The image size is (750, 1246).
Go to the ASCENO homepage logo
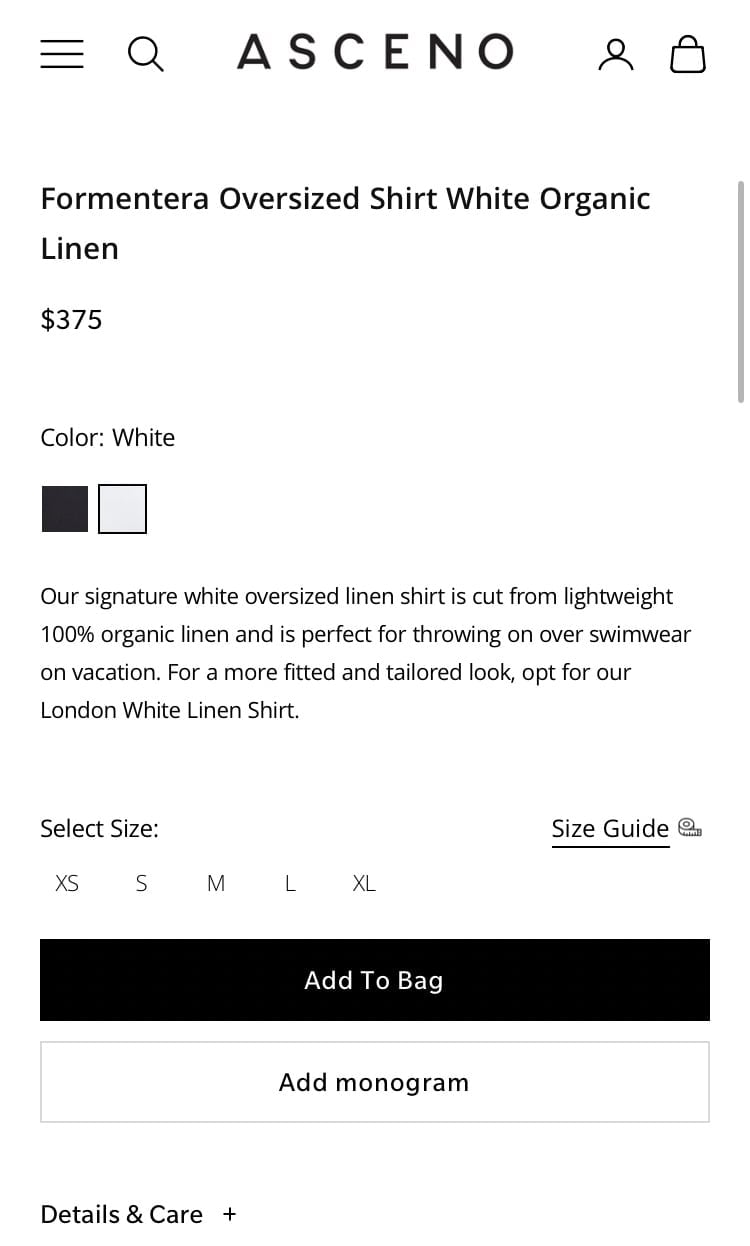[375, 53]
